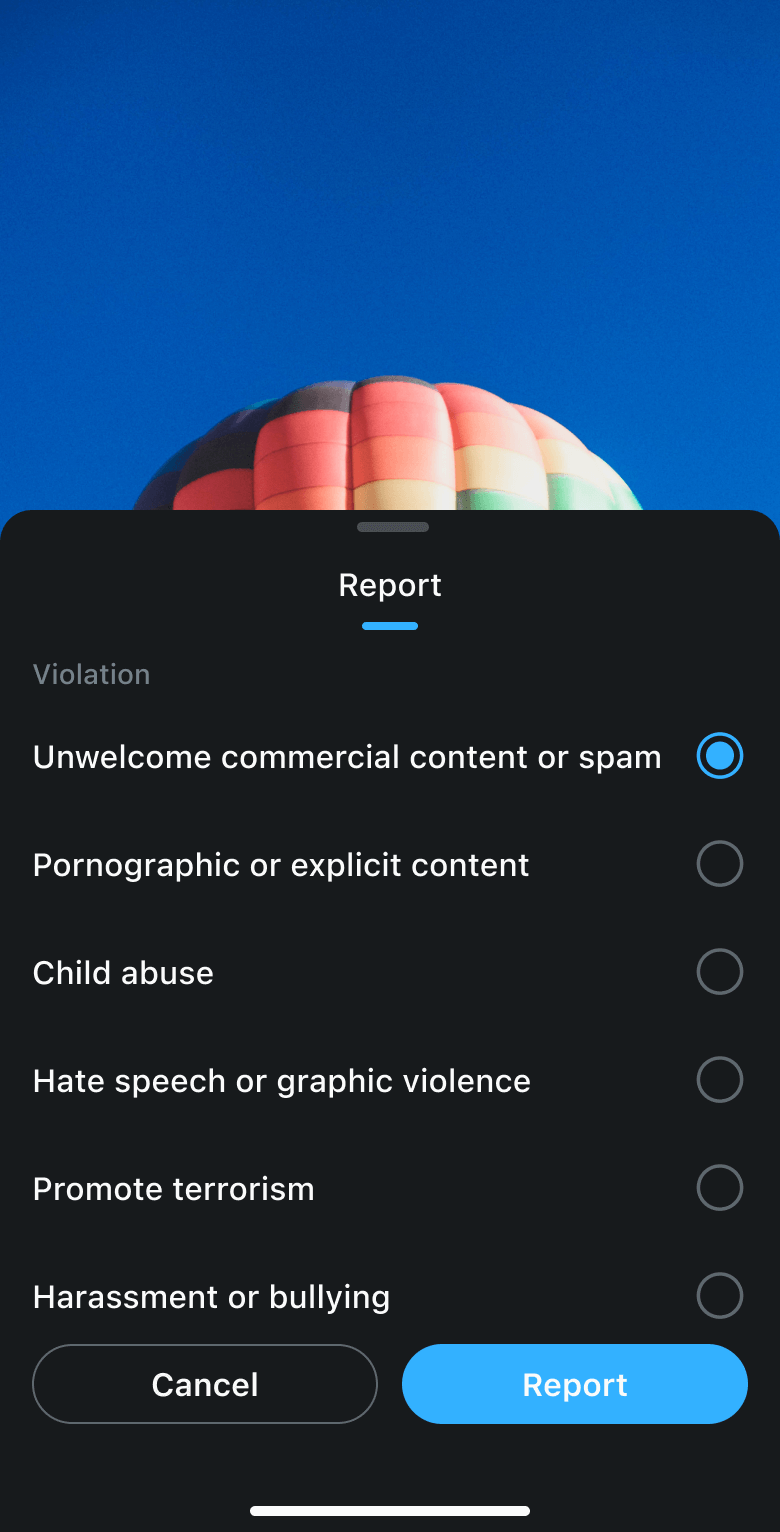Select the Child abuse violation
The image size is (780, 1532).
tap(719, 972)
